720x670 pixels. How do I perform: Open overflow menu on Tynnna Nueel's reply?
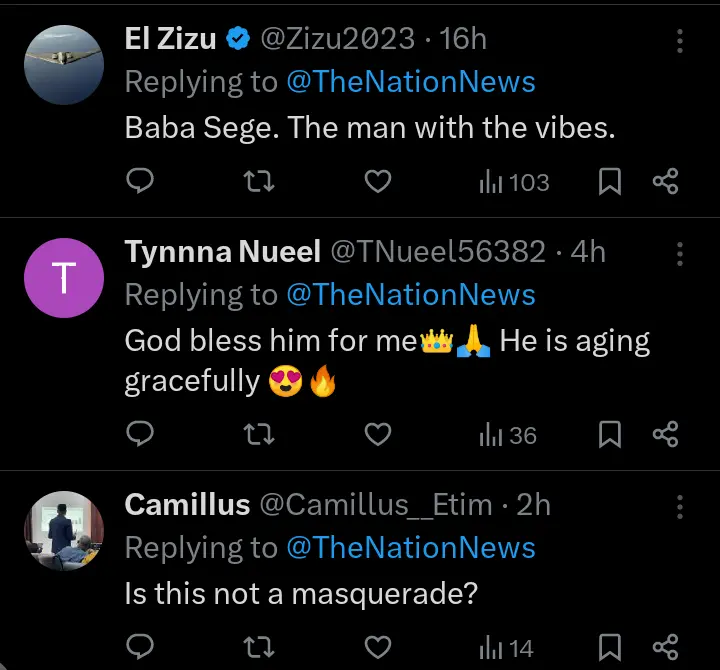(680, 254)
